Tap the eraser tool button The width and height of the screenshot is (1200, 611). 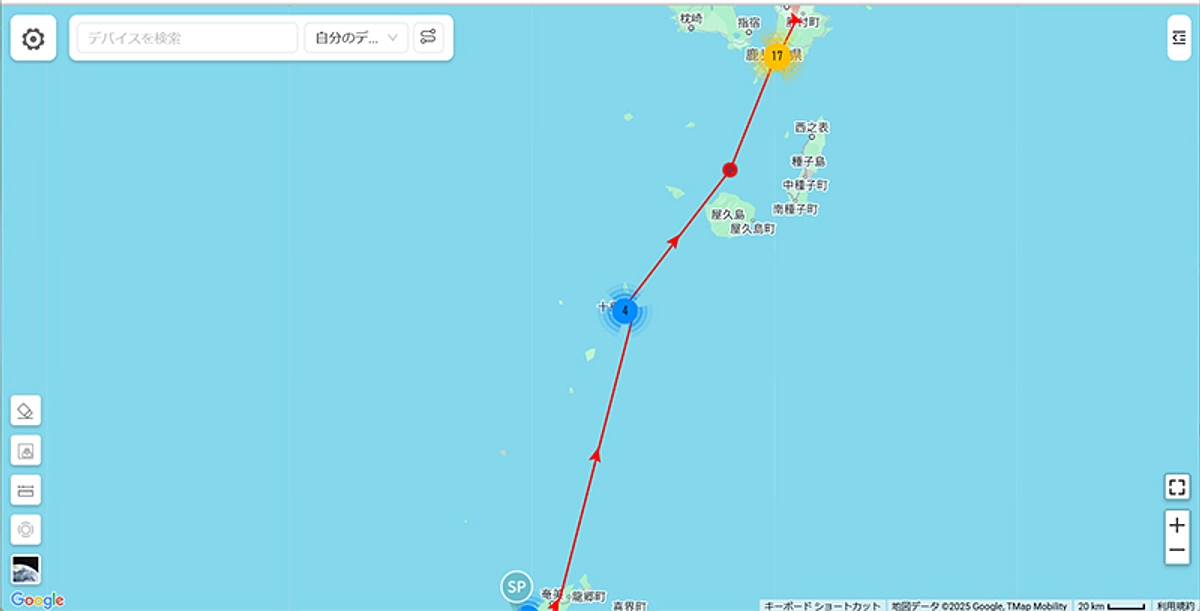[26, 411]
